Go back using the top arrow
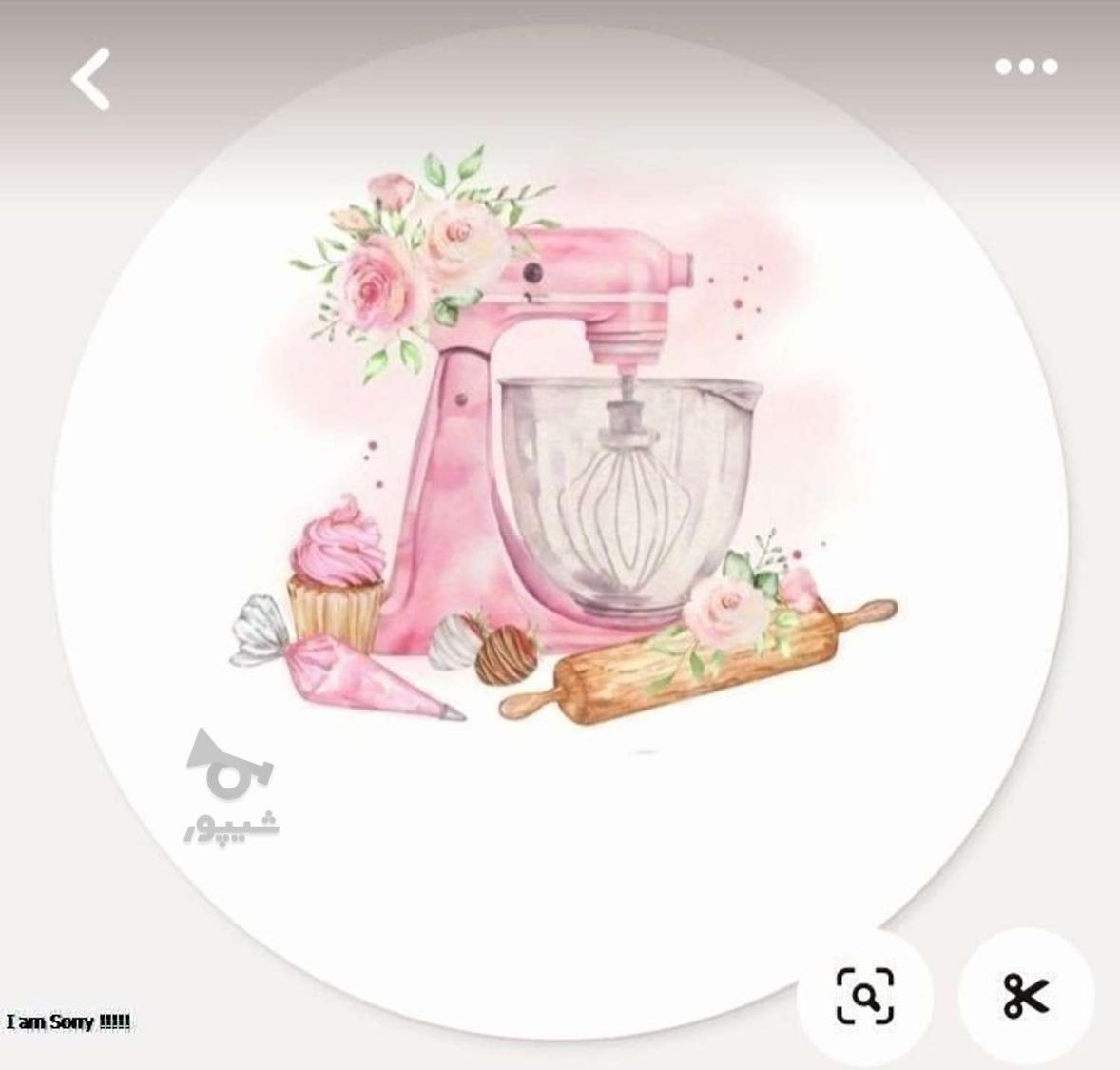Image resolution: width=1120 pixels, height=1070 pixels. point(91,79)
